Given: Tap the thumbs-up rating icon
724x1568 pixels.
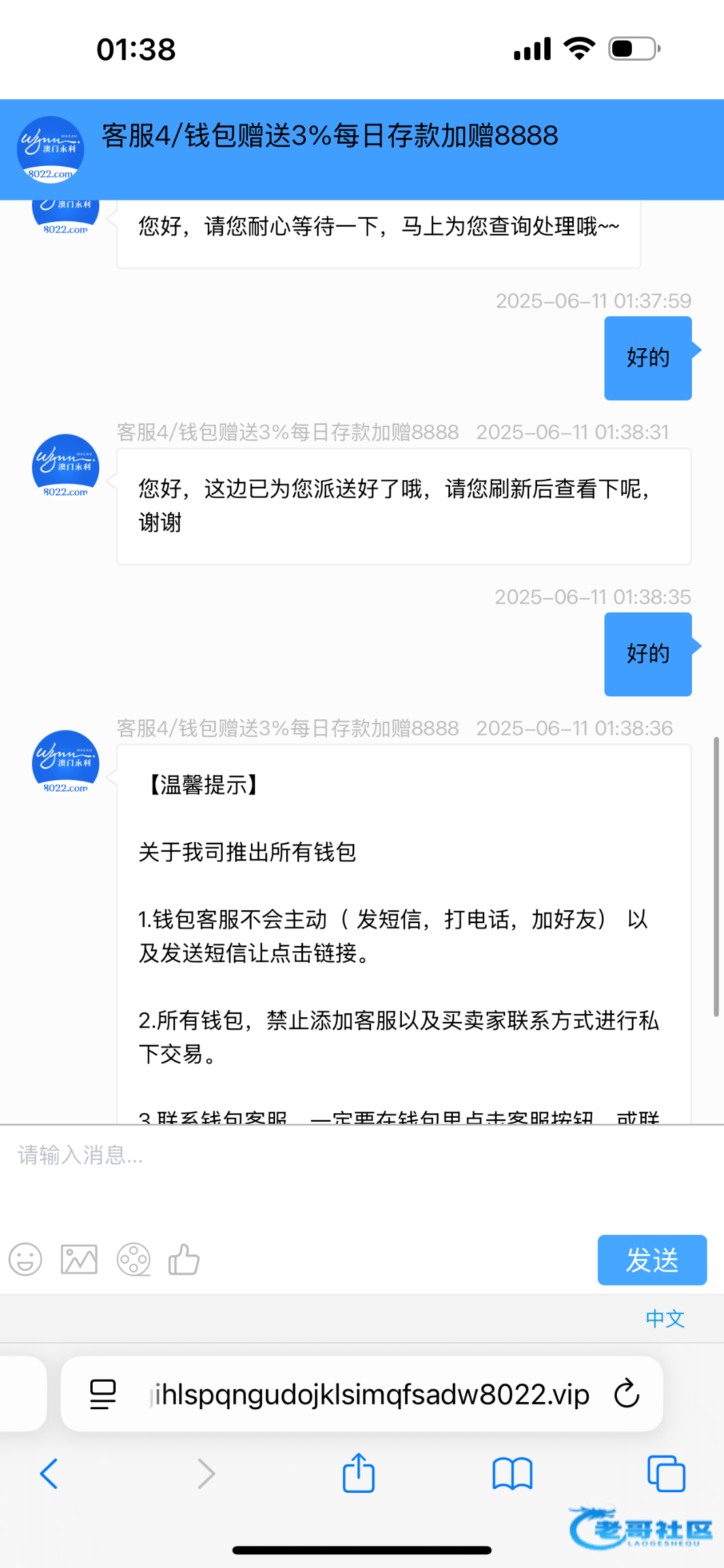Looking at the screenshot, I should point(184,1259).
